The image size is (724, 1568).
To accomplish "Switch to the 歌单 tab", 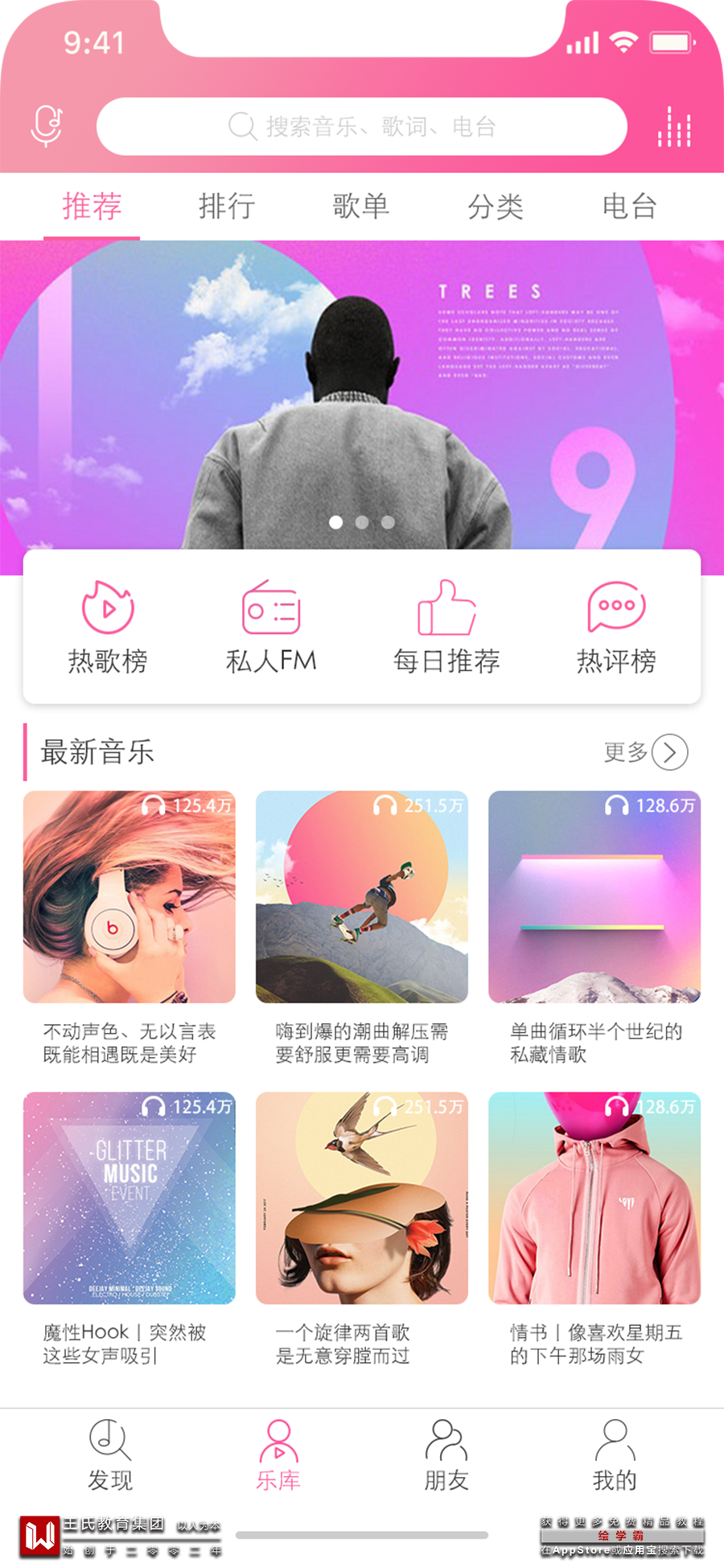I will (361, 207).
